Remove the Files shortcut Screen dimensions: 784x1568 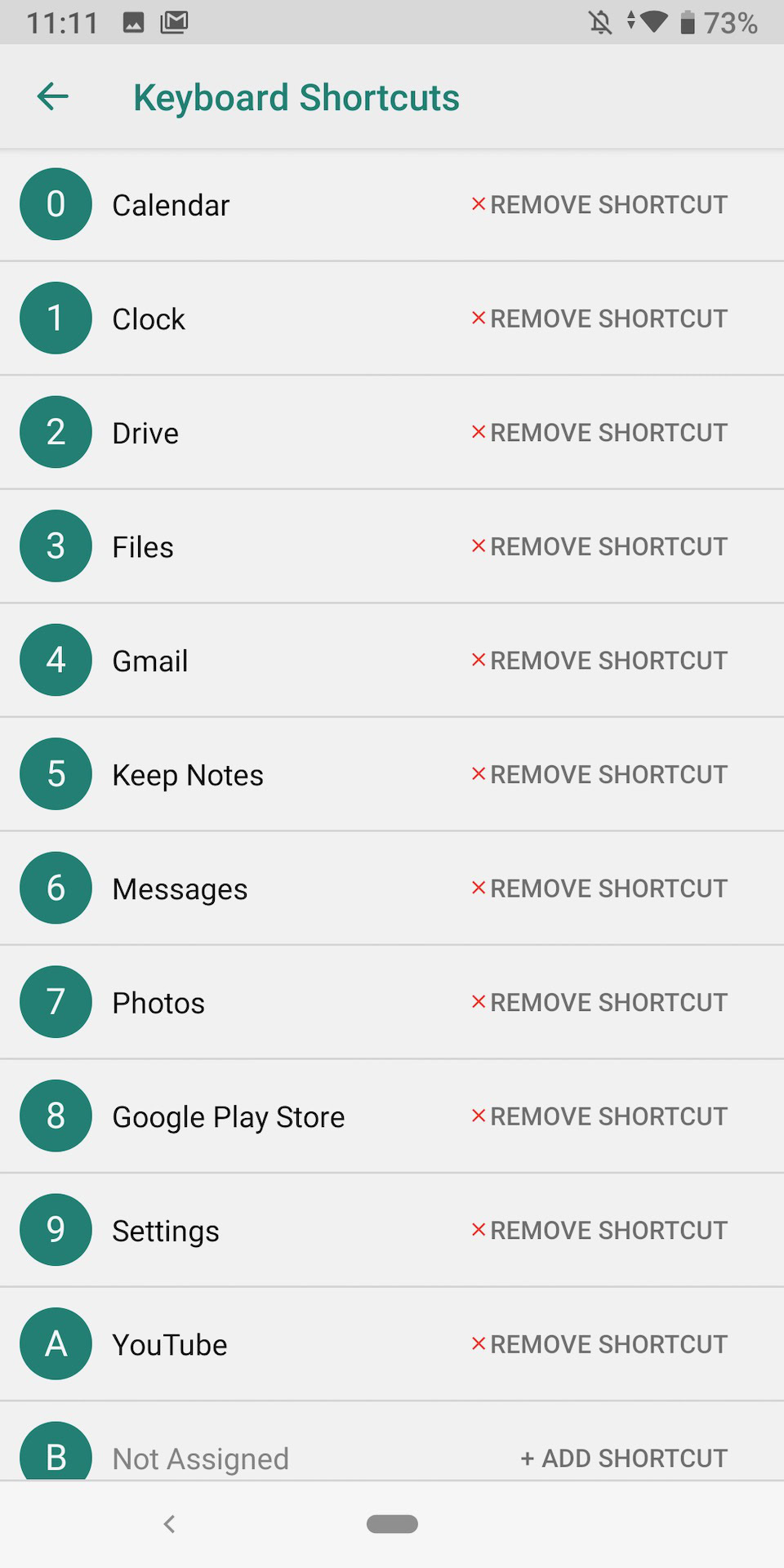(x=599, y=546)
